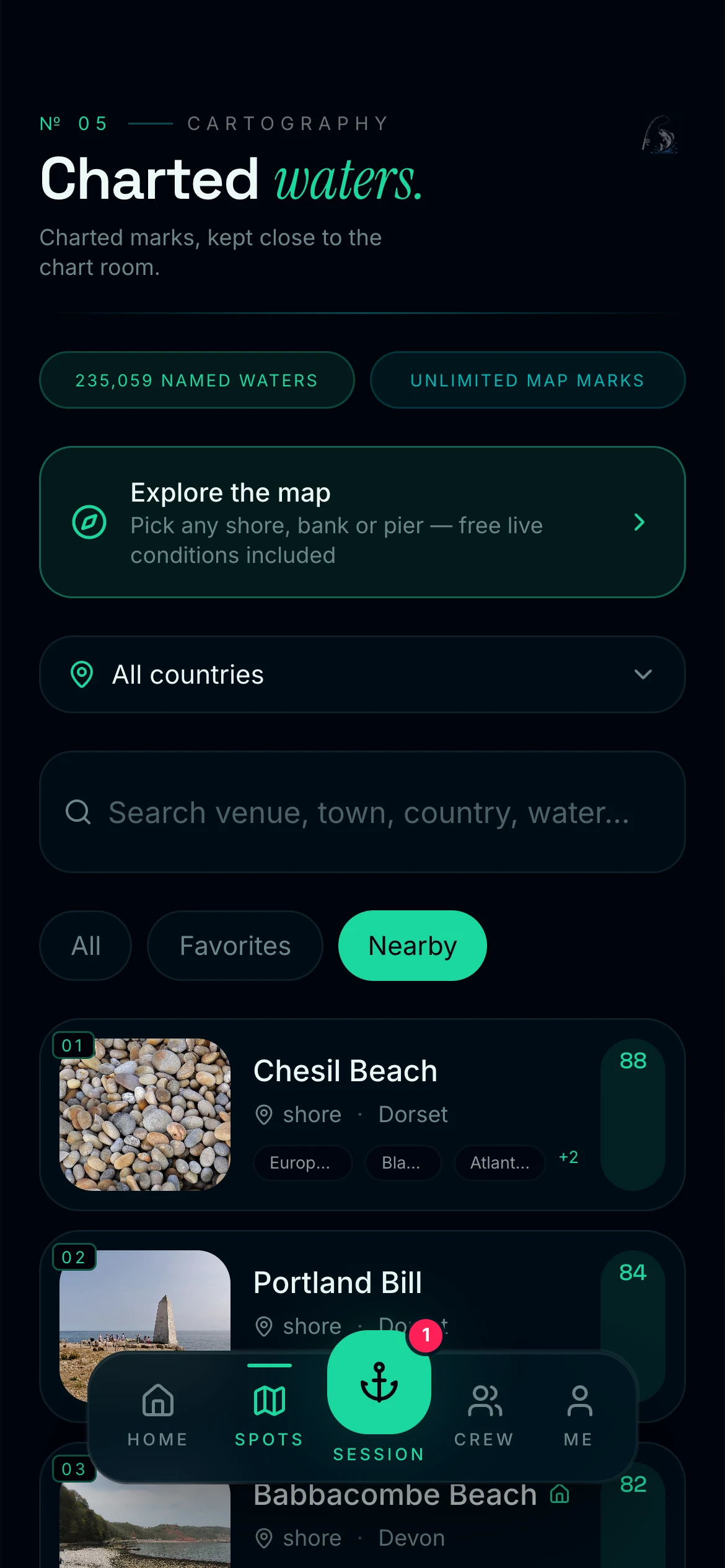725x1568 pixels.
Task: Focus the venue search field
Action: click(362, 812)
